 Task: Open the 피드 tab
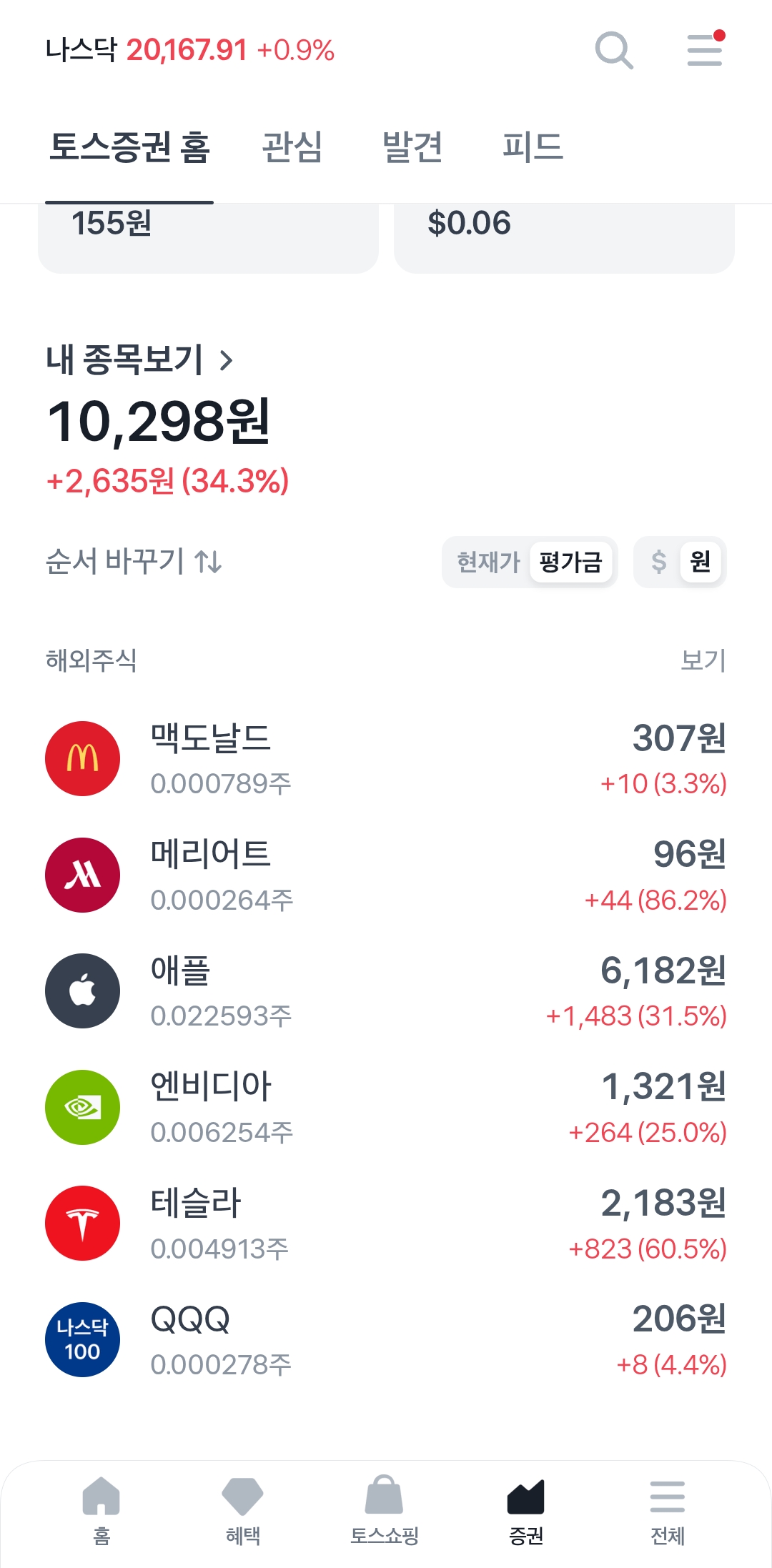tap(533, 147)
